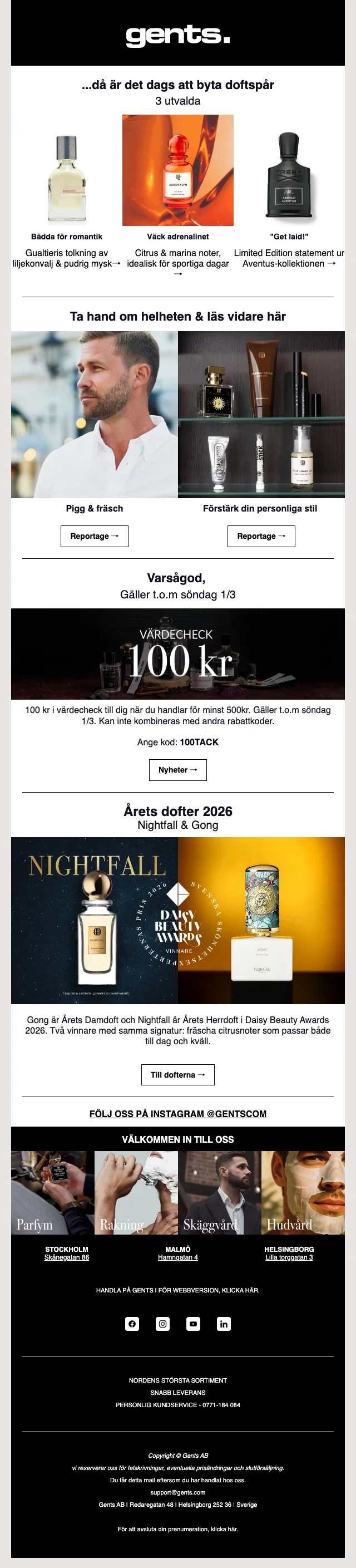Open the Värdecheck 100 kr banner
Screen dimensions: 356x1568
coord(177,653)
